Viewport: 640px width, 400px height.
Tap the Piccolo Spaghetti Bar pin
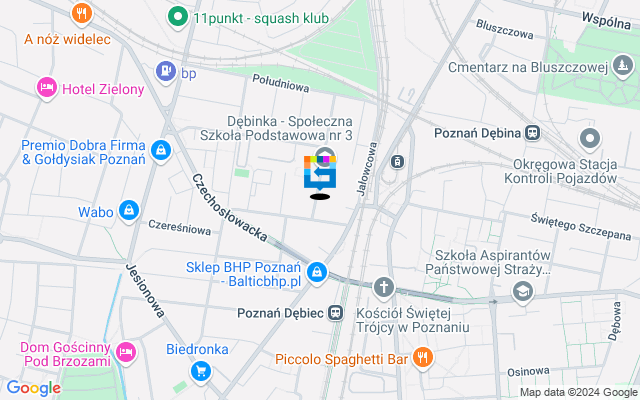[423, 357]
